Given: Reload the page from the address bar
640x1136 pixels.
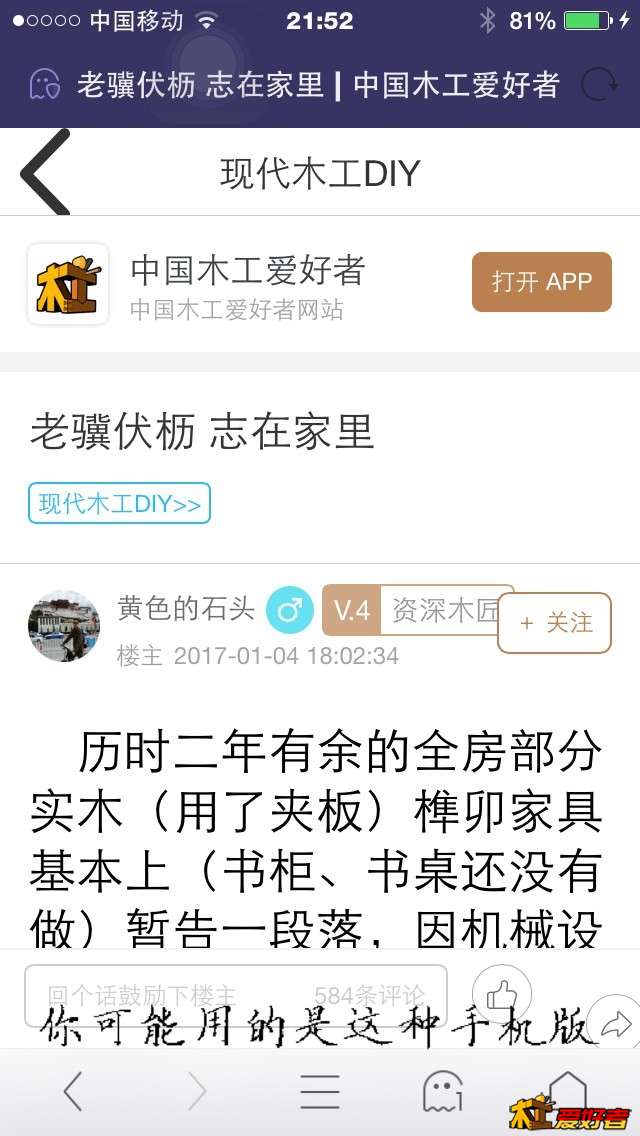Looking at the screenshot, I should coord(599,85).
